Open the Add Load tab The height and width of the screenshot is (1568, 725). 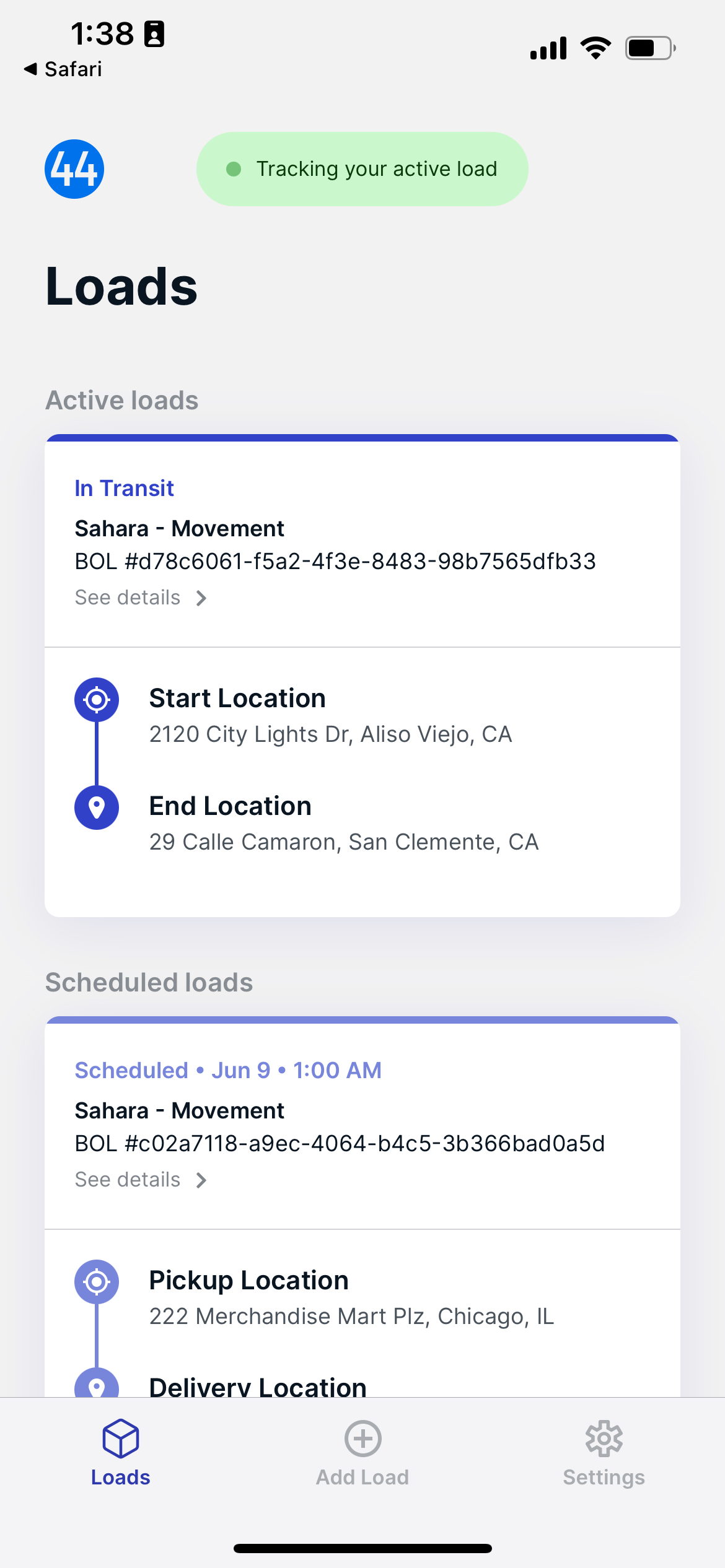tap(362, 1453)
